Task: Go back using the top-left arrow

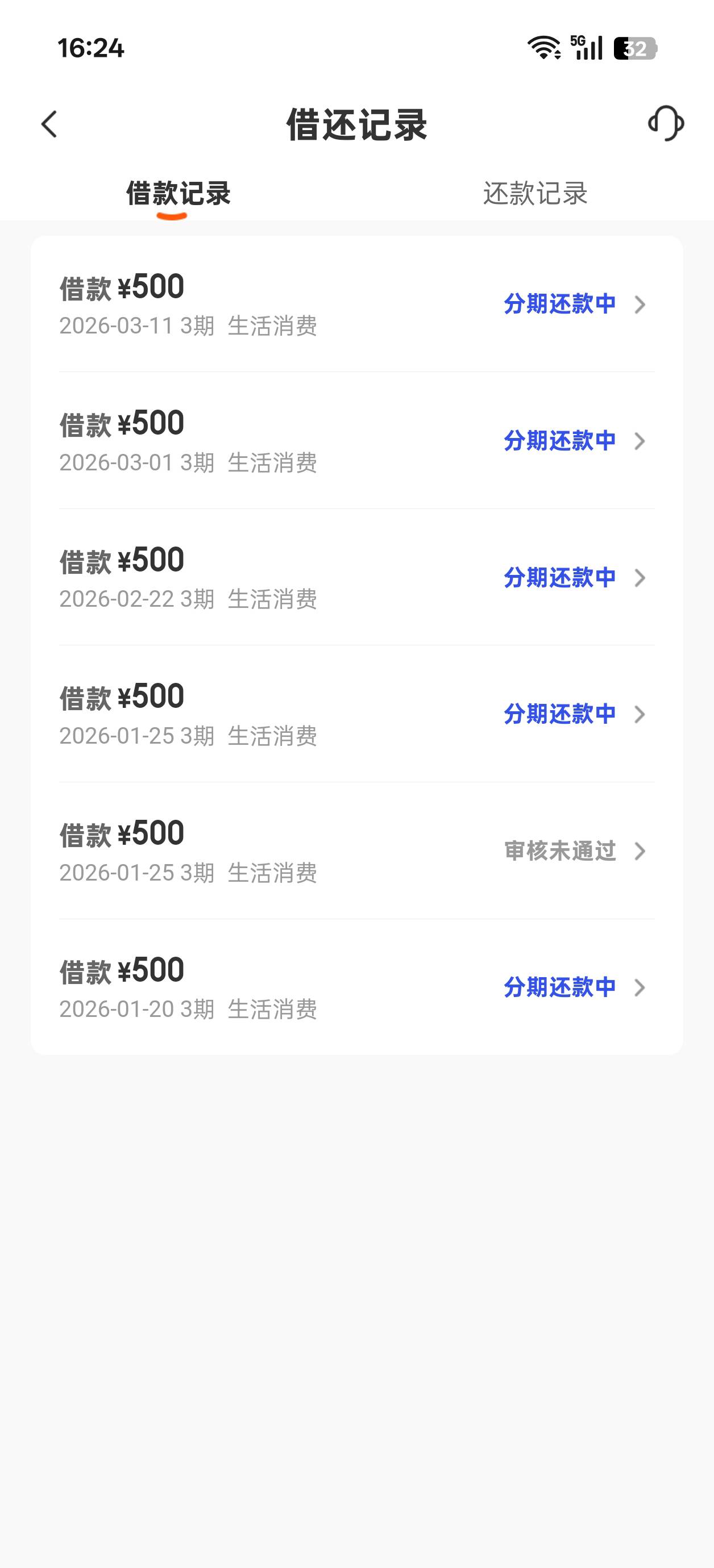Action: (49, 124)
